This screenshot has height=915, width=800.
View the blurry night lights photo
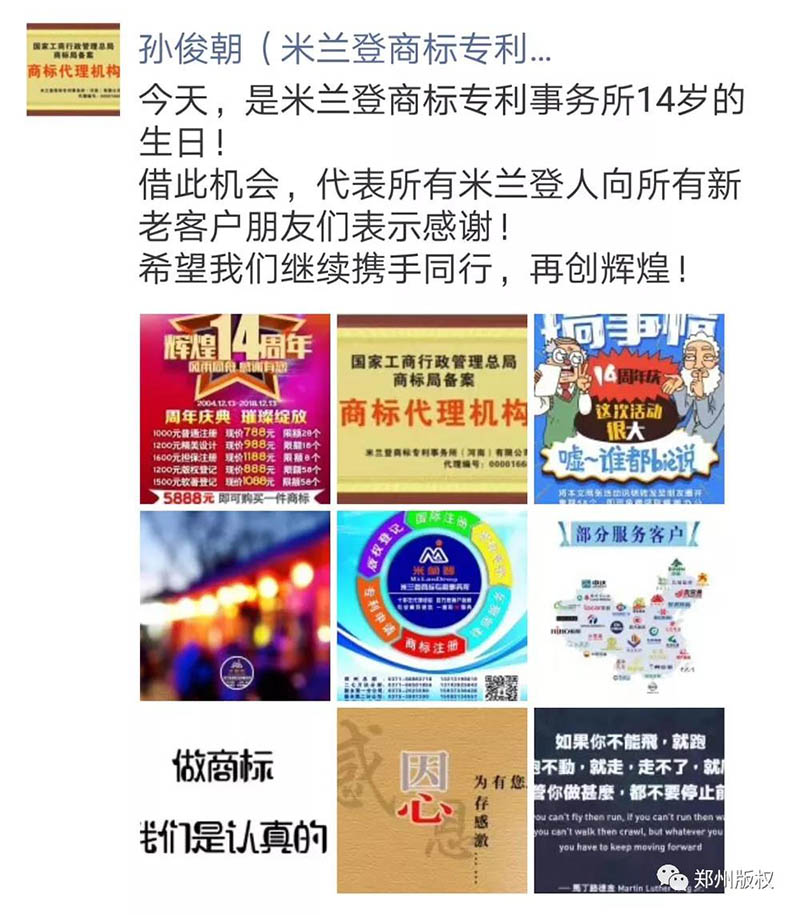click(x=234, y=605)
